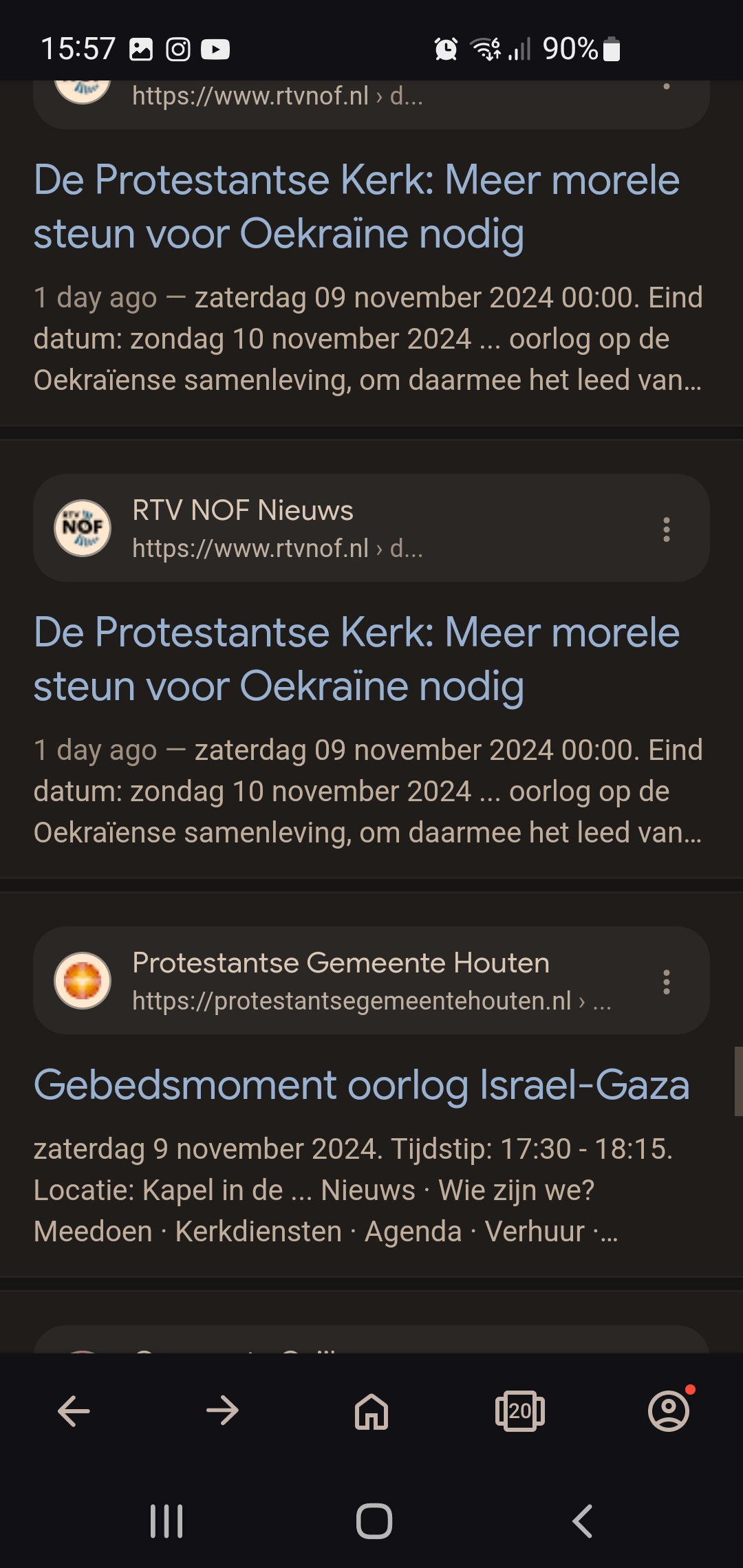
Task: Open Gebedsmoment oorlog Israel-Gaza search result
Action: 361,1085
